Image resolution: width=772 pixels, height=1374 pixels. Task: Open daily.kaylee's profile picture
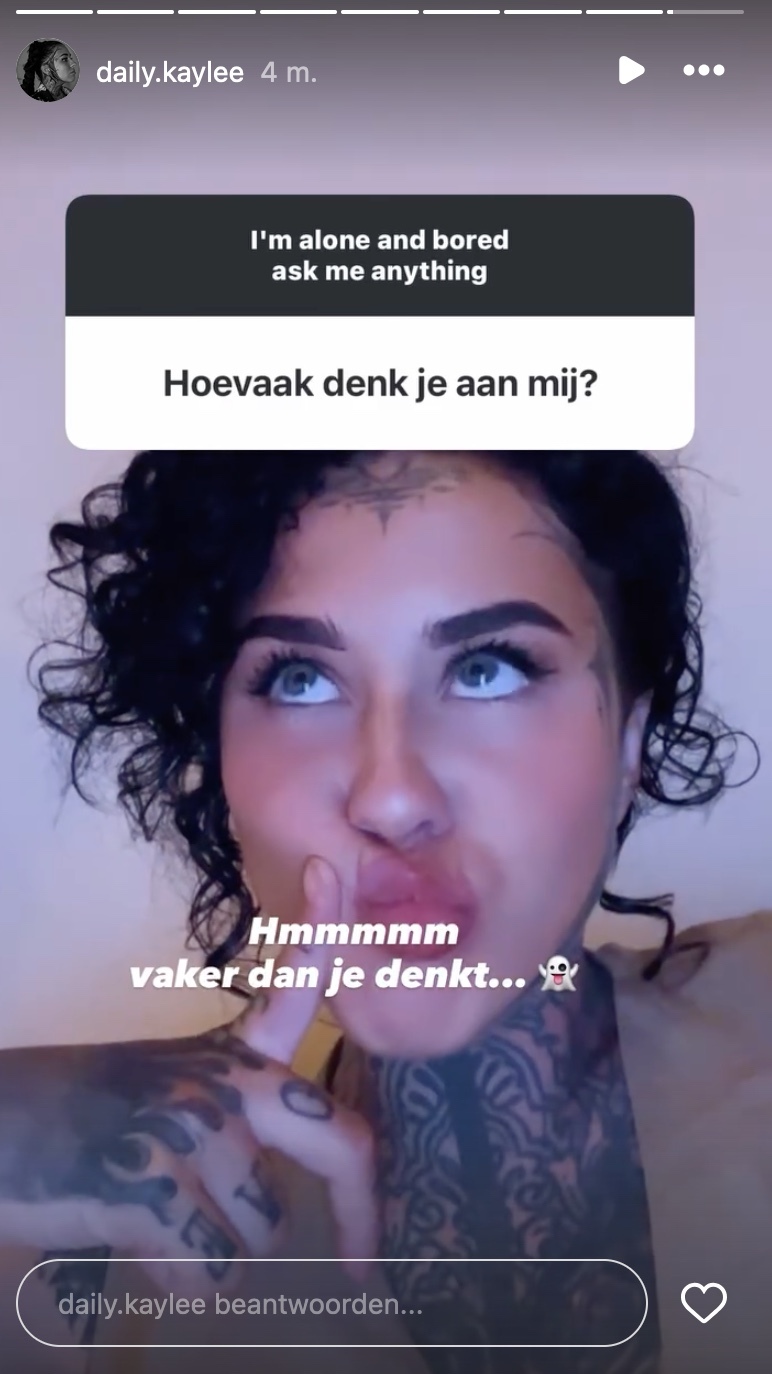47,71
